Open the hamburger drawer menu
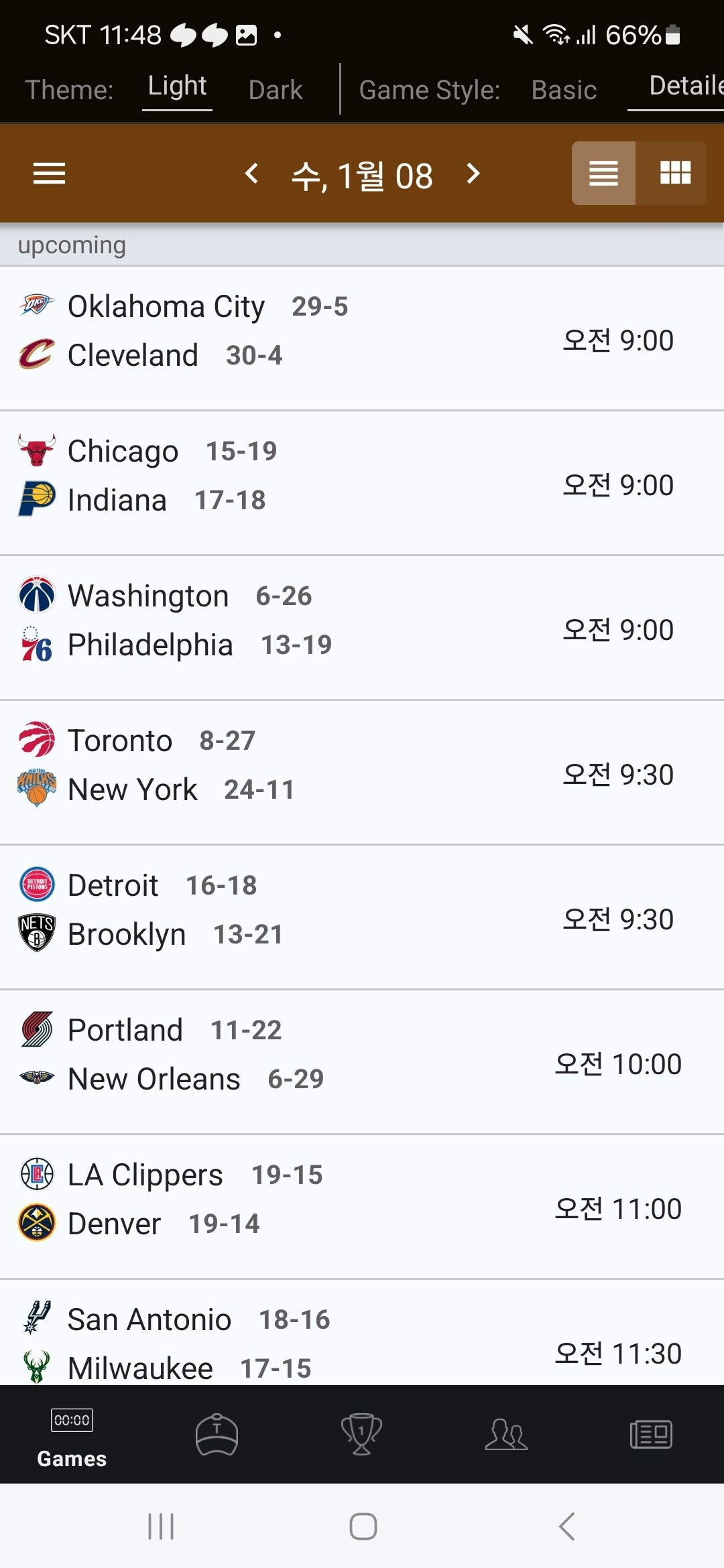 50,174
